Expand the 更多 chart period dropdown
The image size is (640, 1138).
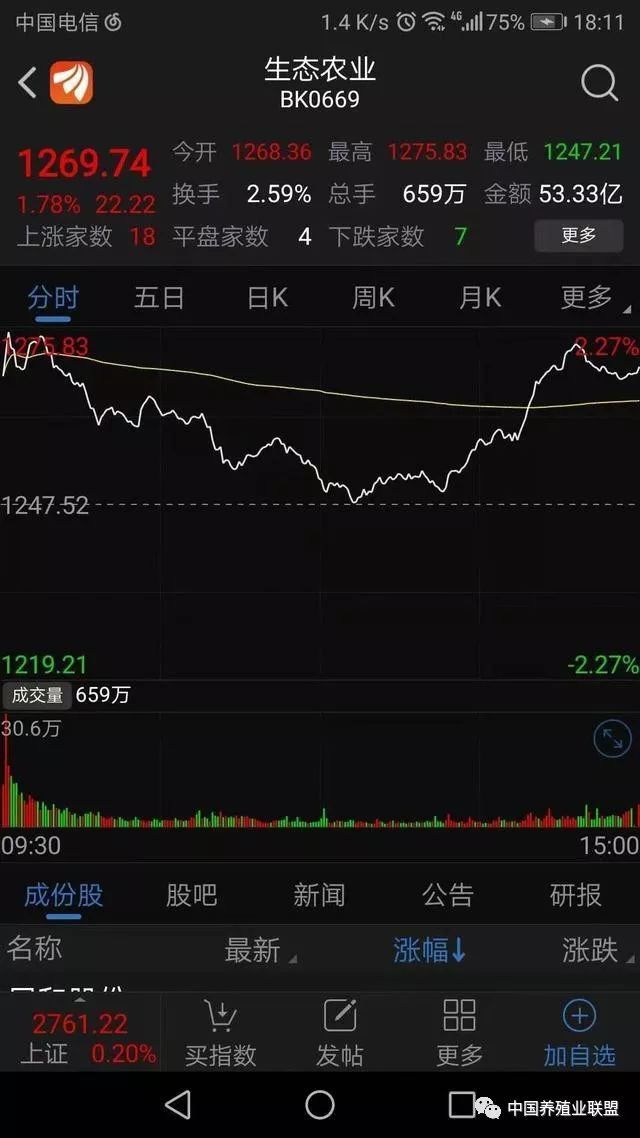(588, 297)
